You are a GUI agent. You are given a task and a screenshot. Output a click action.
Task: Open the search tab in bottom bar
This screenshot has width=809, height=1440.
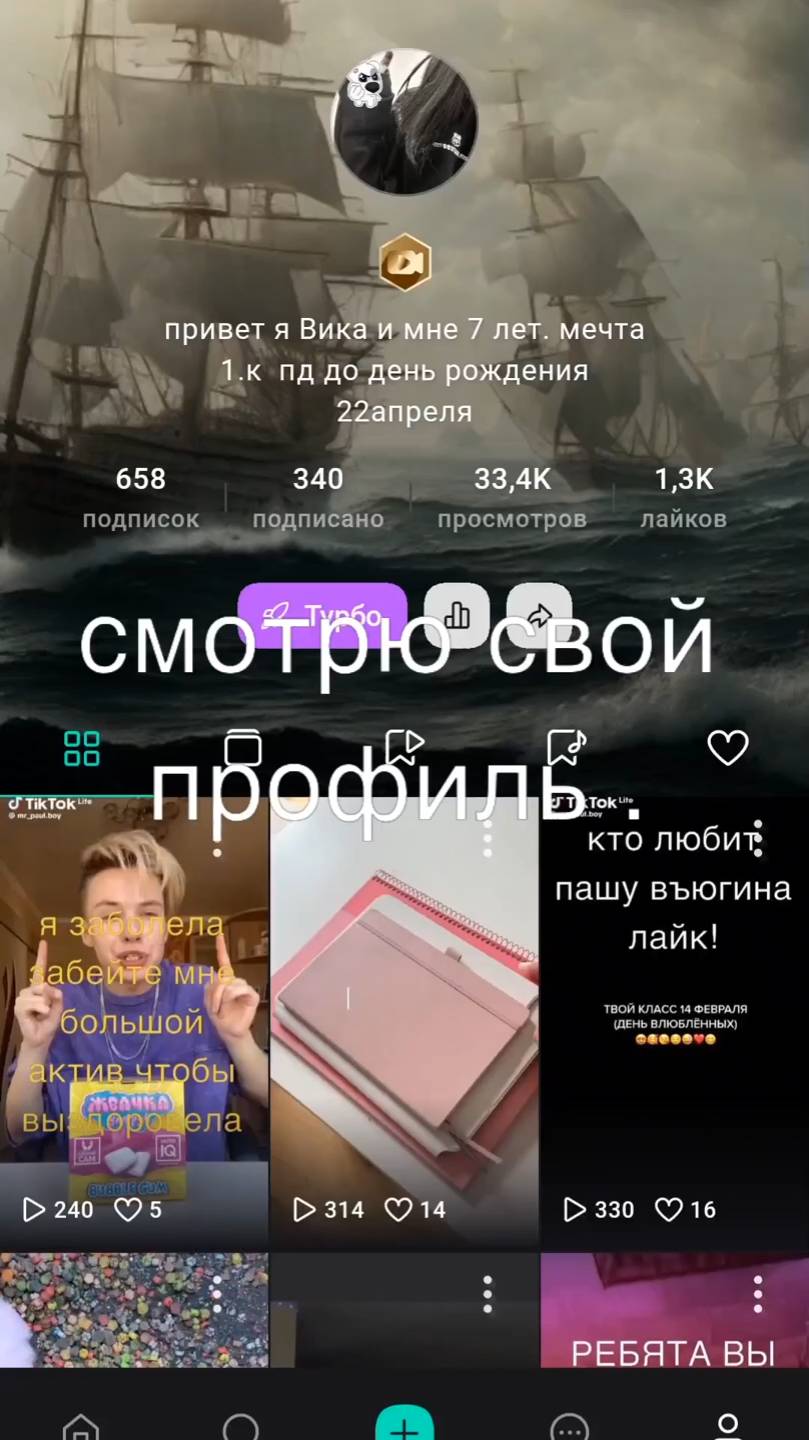241,1424
